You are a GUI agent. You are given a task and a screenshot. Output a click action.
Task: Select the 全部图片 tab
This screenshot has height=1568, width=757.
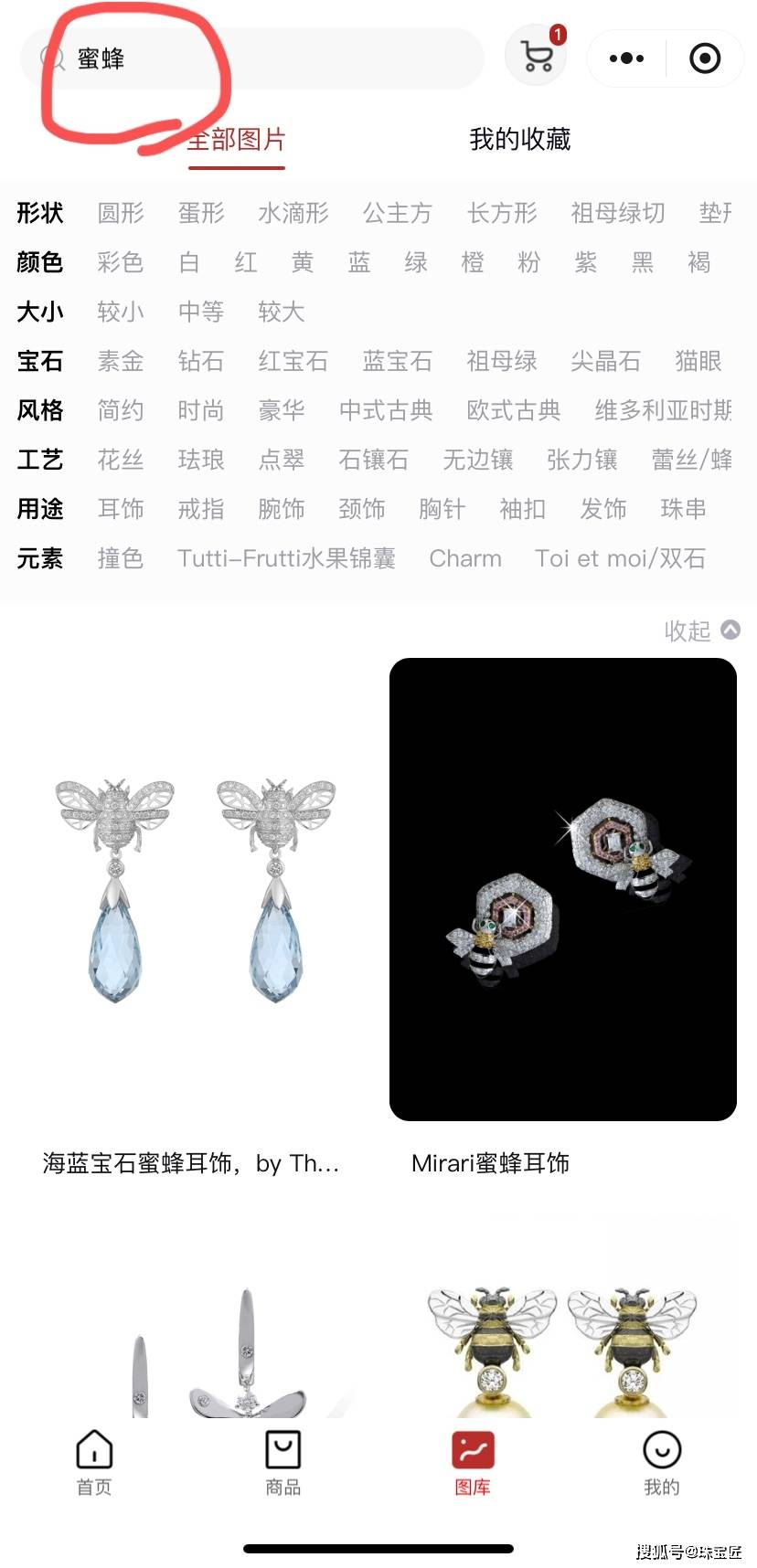tap(237, 139)
